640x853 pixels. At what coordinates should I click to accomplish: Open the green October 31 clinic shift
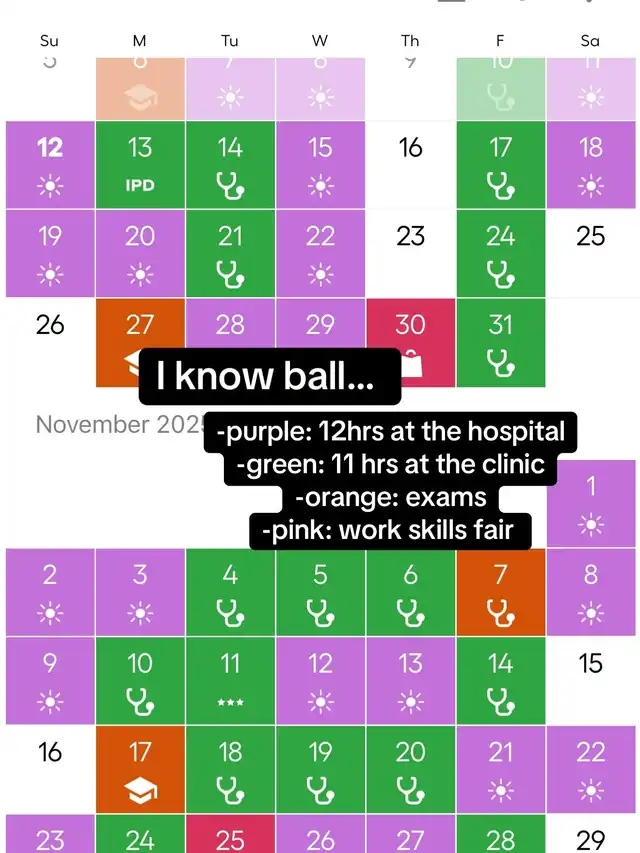[x=501, y=342]
